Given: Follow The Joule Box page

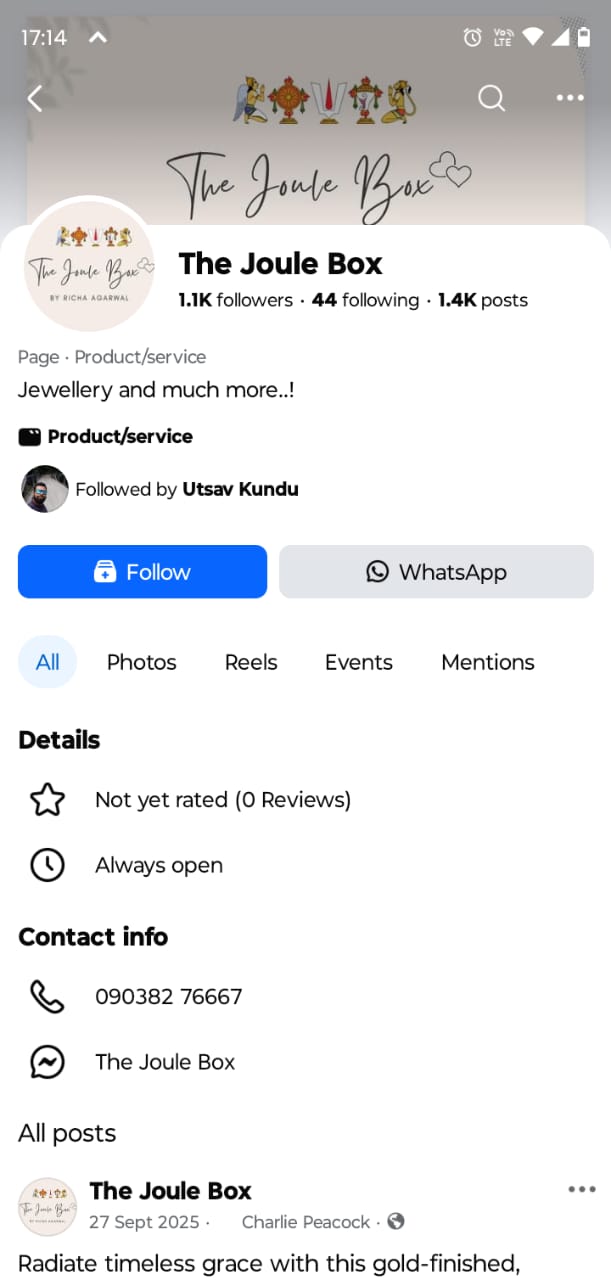Looking at the screenshot, I should [x=142, y=572].
